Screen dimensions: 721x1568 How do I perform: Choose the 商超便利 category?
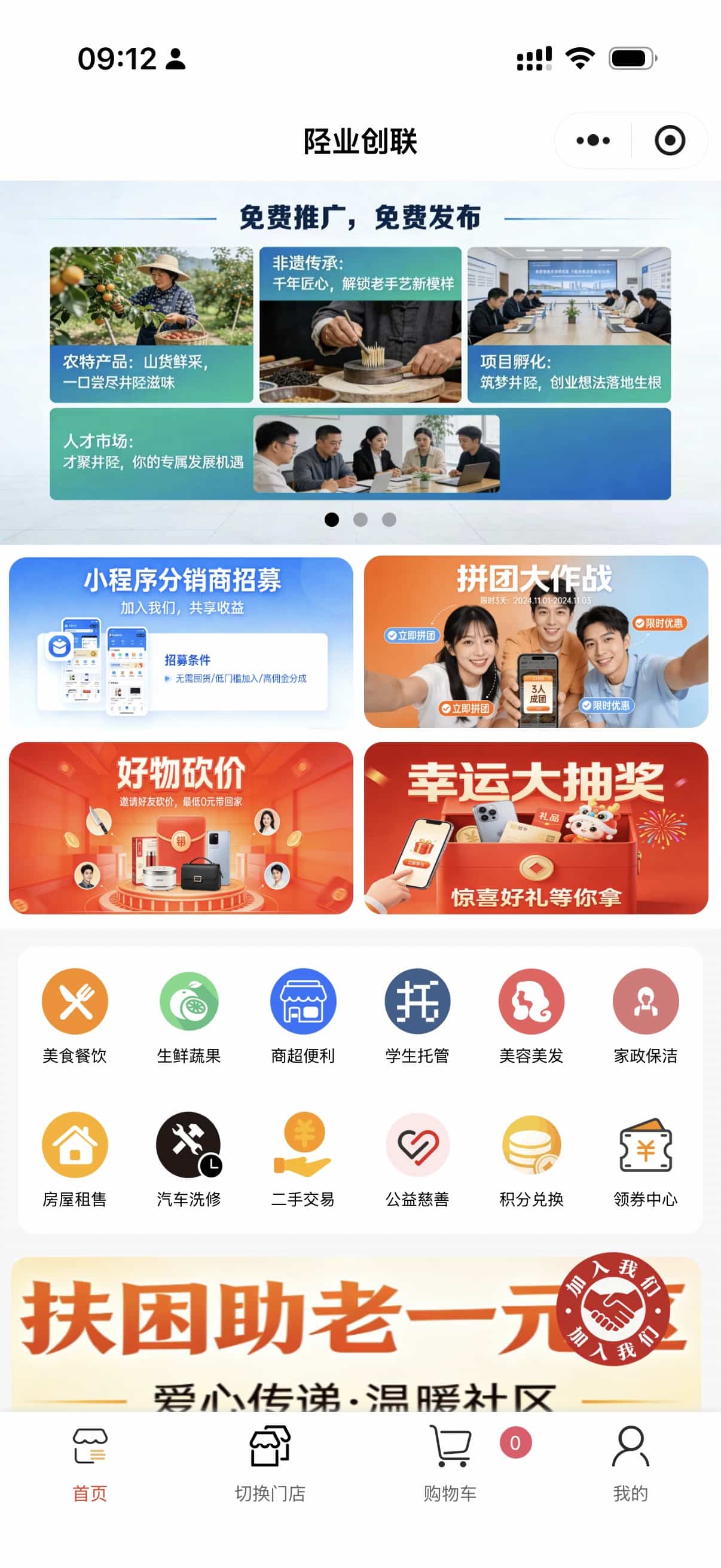pyautogui.click(x=303, y=1015)
